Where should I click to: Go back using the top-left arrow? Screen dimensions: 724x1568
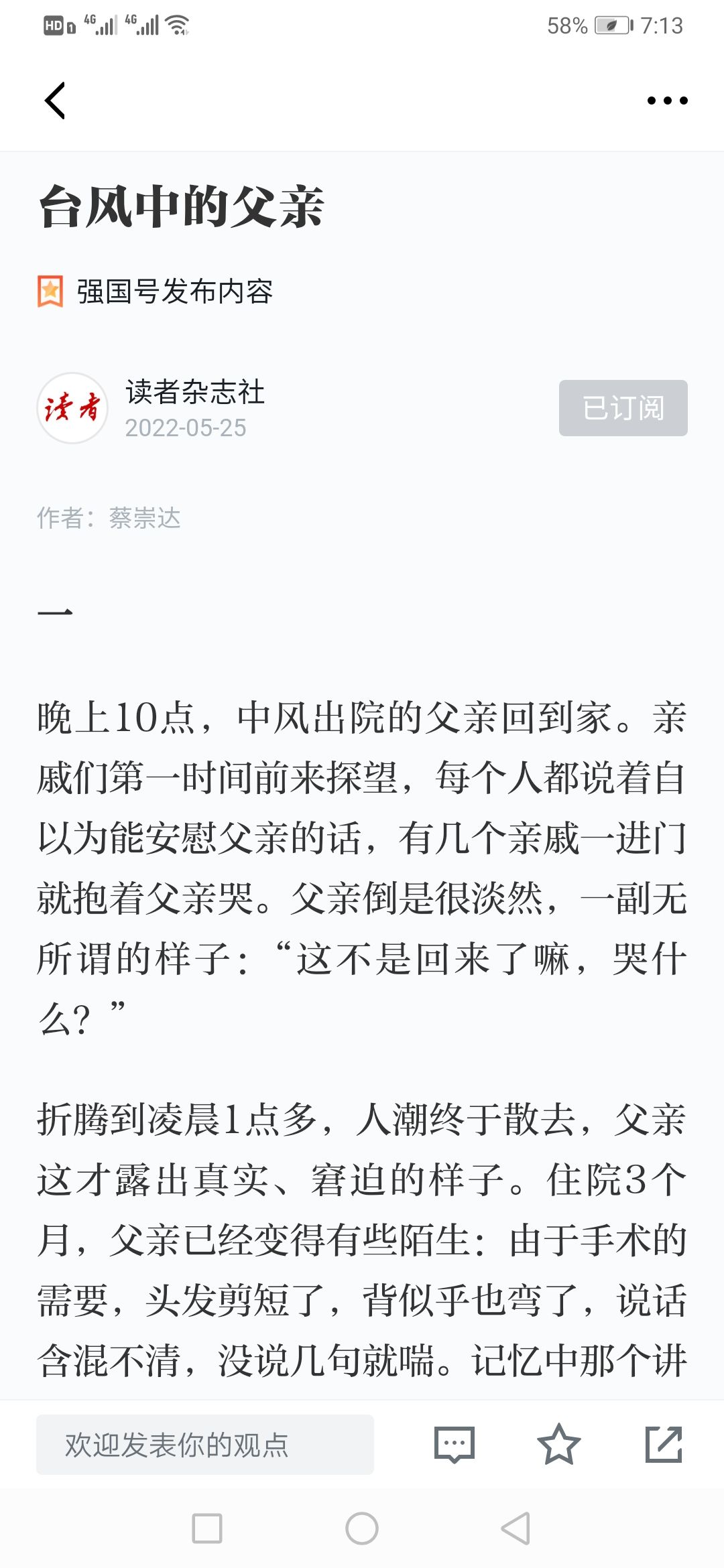point(55,101)
